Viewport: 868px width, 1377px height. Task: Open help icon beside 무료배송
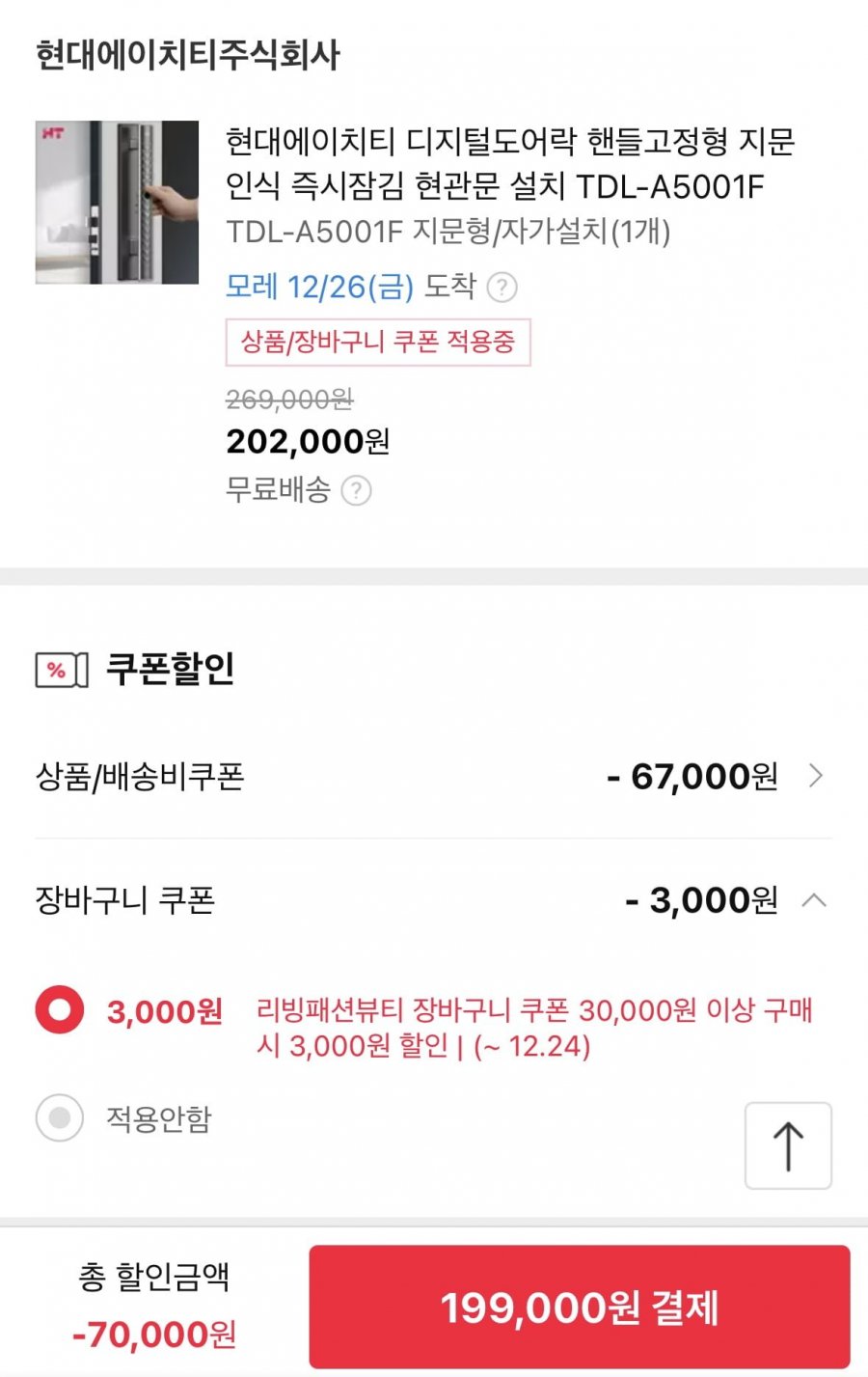[356, 490]
